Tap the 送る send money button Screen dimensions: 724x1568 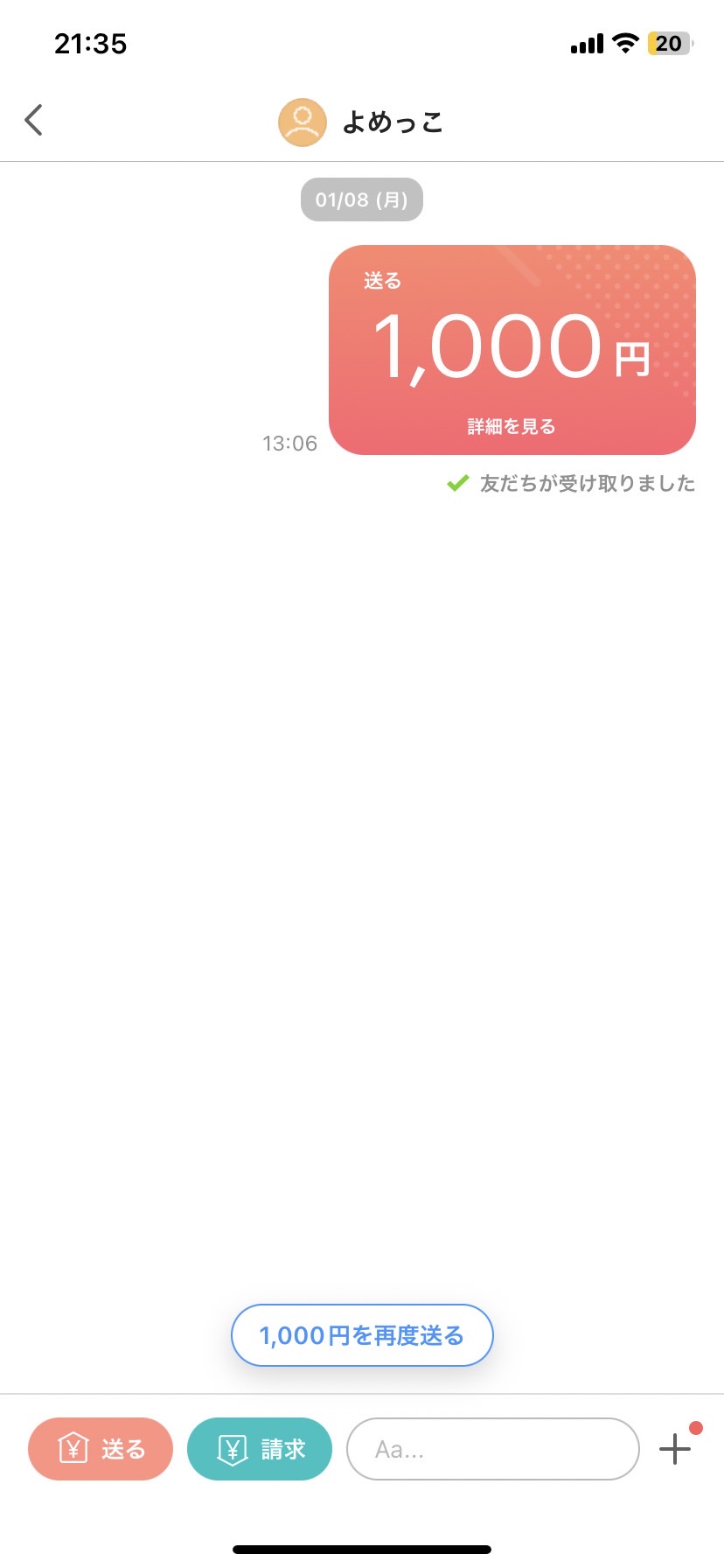click(101, 1449)
